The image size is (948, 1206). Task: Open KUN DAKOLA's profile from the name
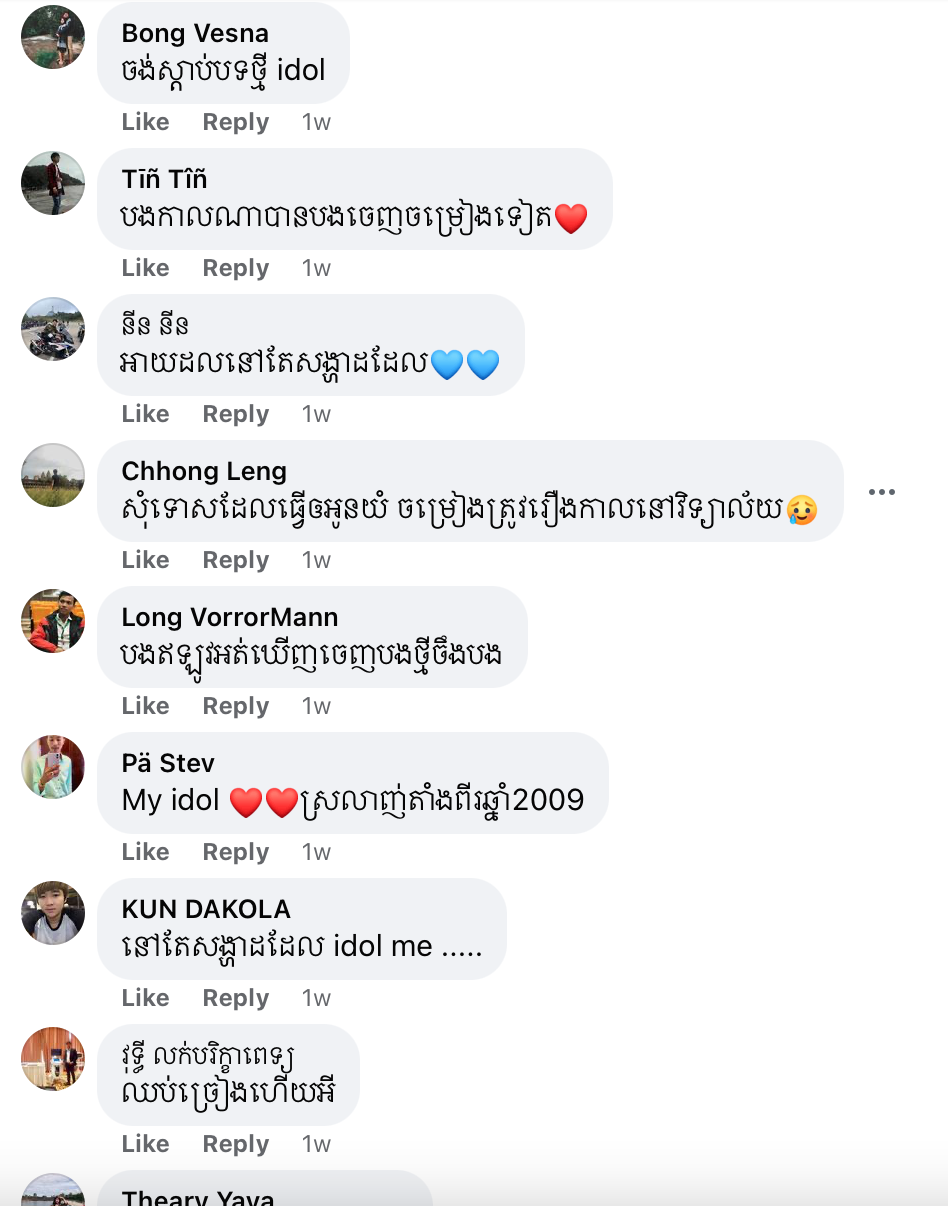206,909
